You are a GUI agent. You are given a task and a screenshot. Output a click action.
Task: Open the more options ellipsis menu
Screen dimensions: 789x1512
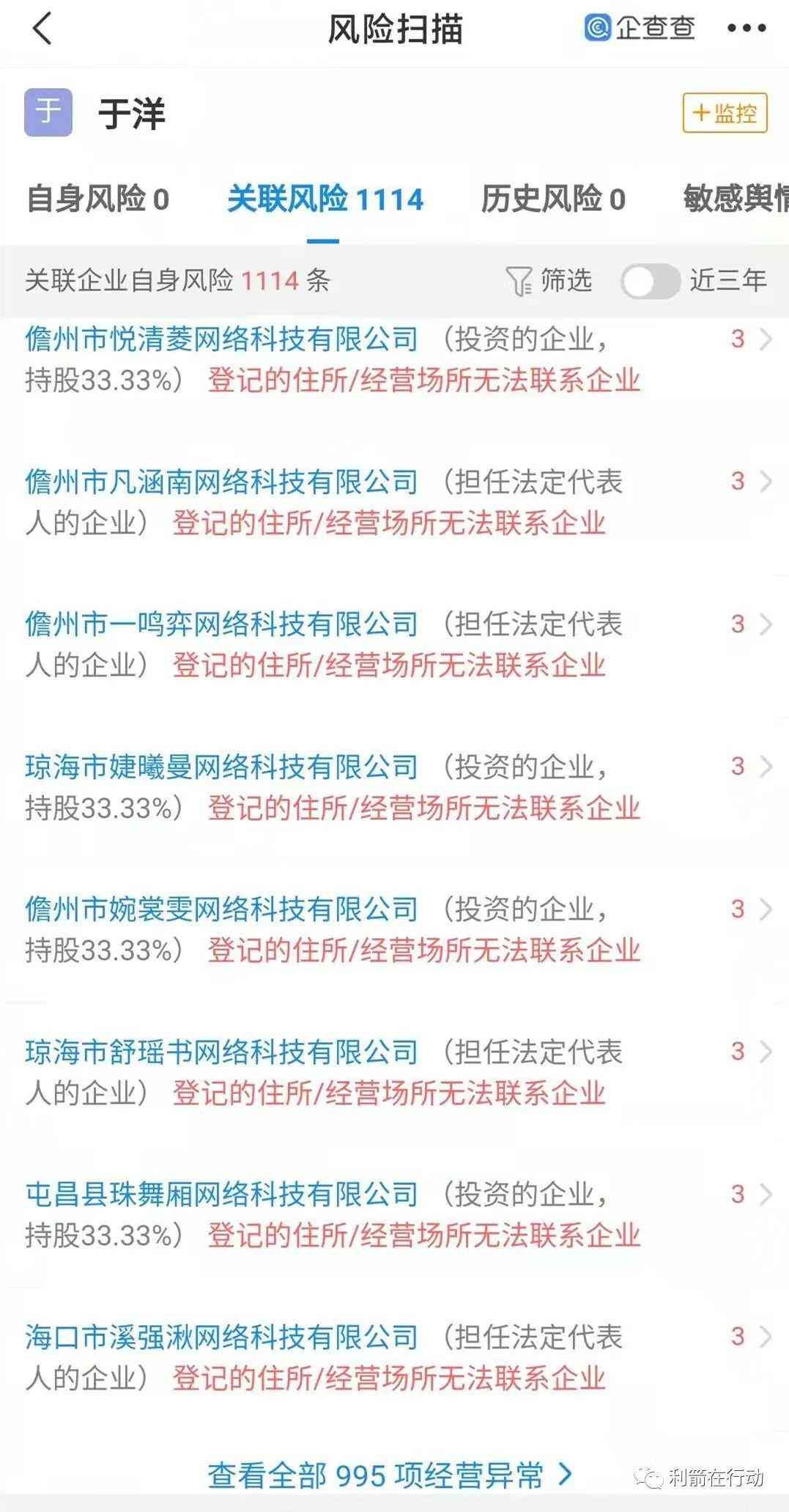pos(747,28)
